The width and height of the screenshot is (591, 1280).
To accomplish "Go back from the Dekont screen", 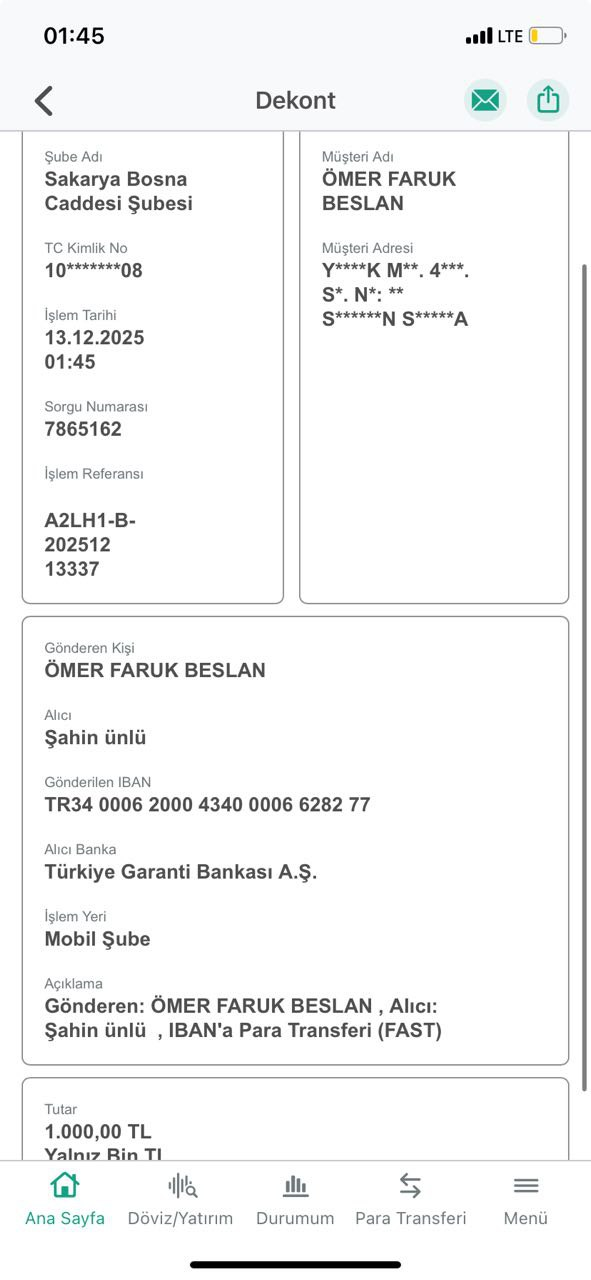I will coord(43,101).
